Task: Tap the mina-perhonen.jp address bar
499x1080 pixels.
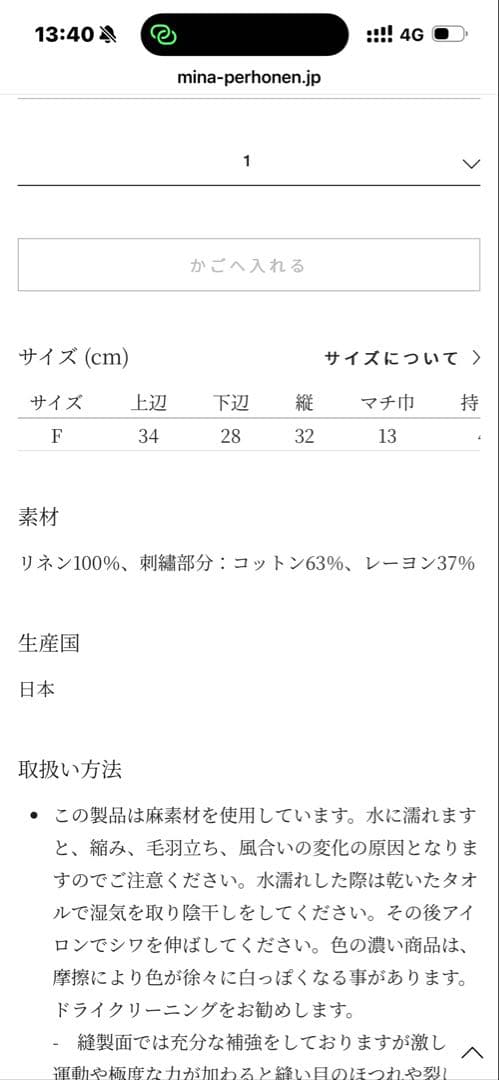Action: (249, 77)
